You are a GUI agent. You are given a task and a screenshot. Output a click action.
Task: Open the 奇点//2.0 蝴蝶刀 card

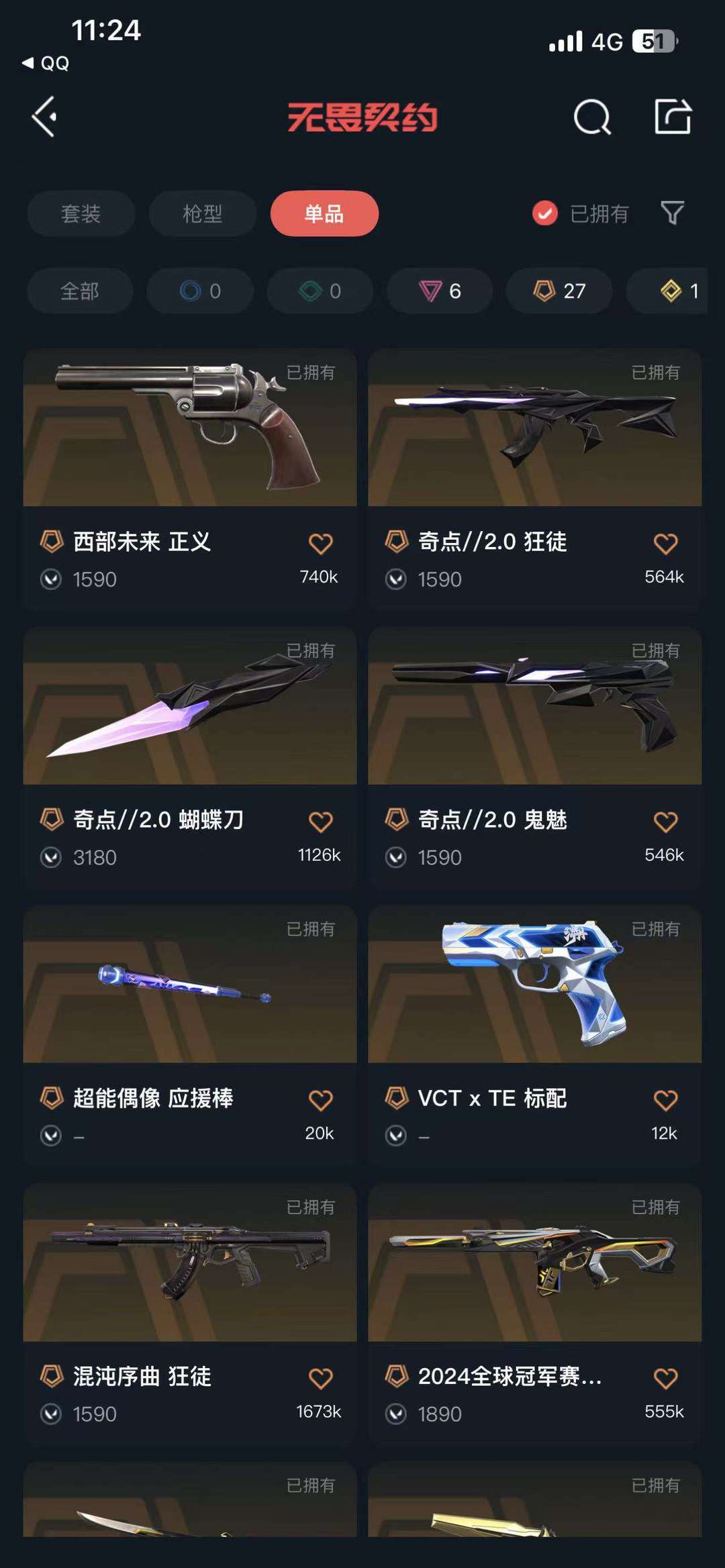click(x=190, y=757)
